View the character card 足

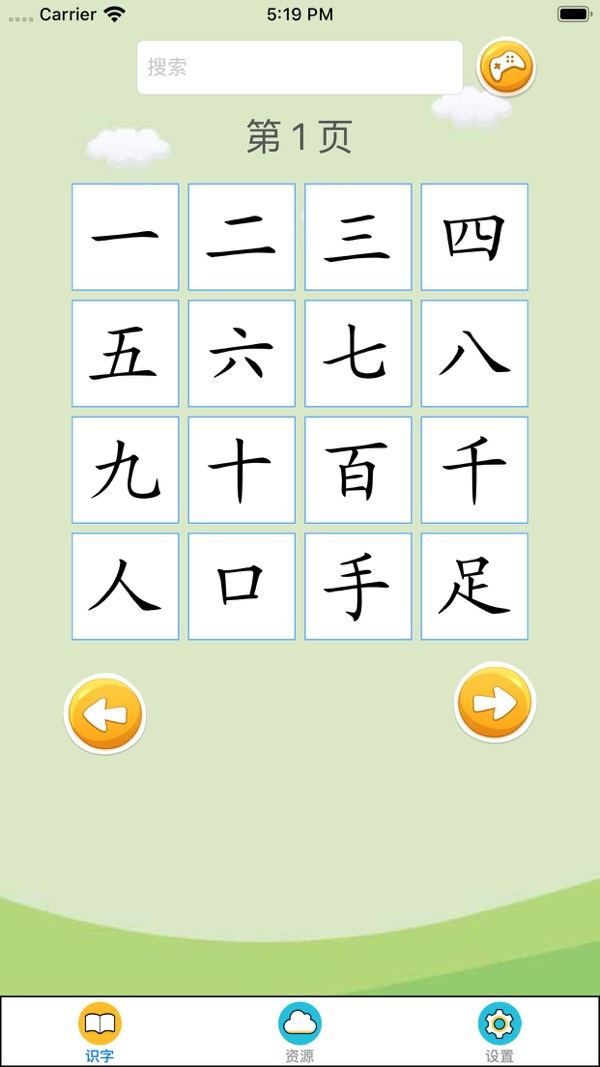click(x=474, y=587)
